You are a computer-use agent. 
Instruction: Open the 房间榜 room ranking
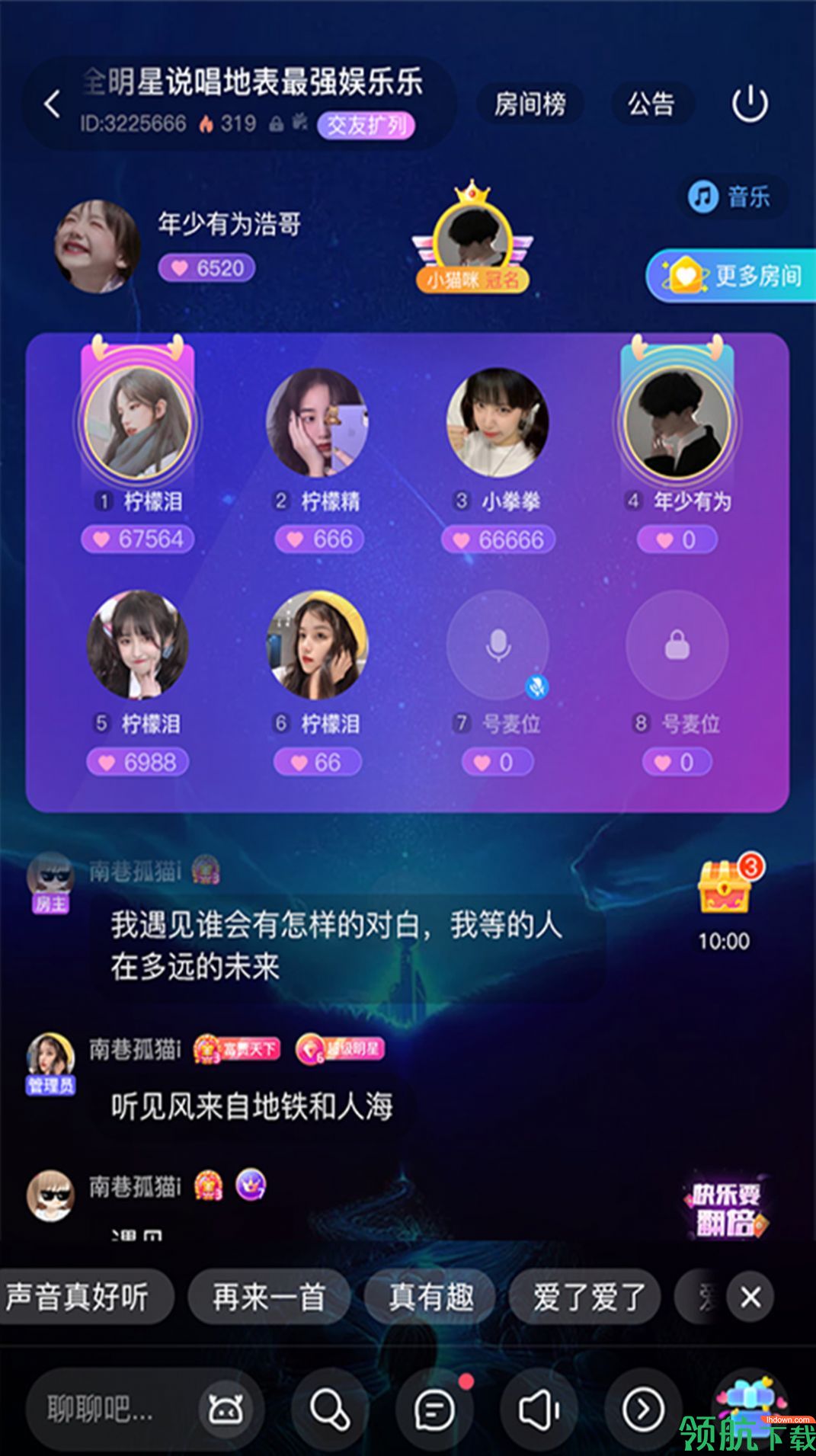coord(530,104)
